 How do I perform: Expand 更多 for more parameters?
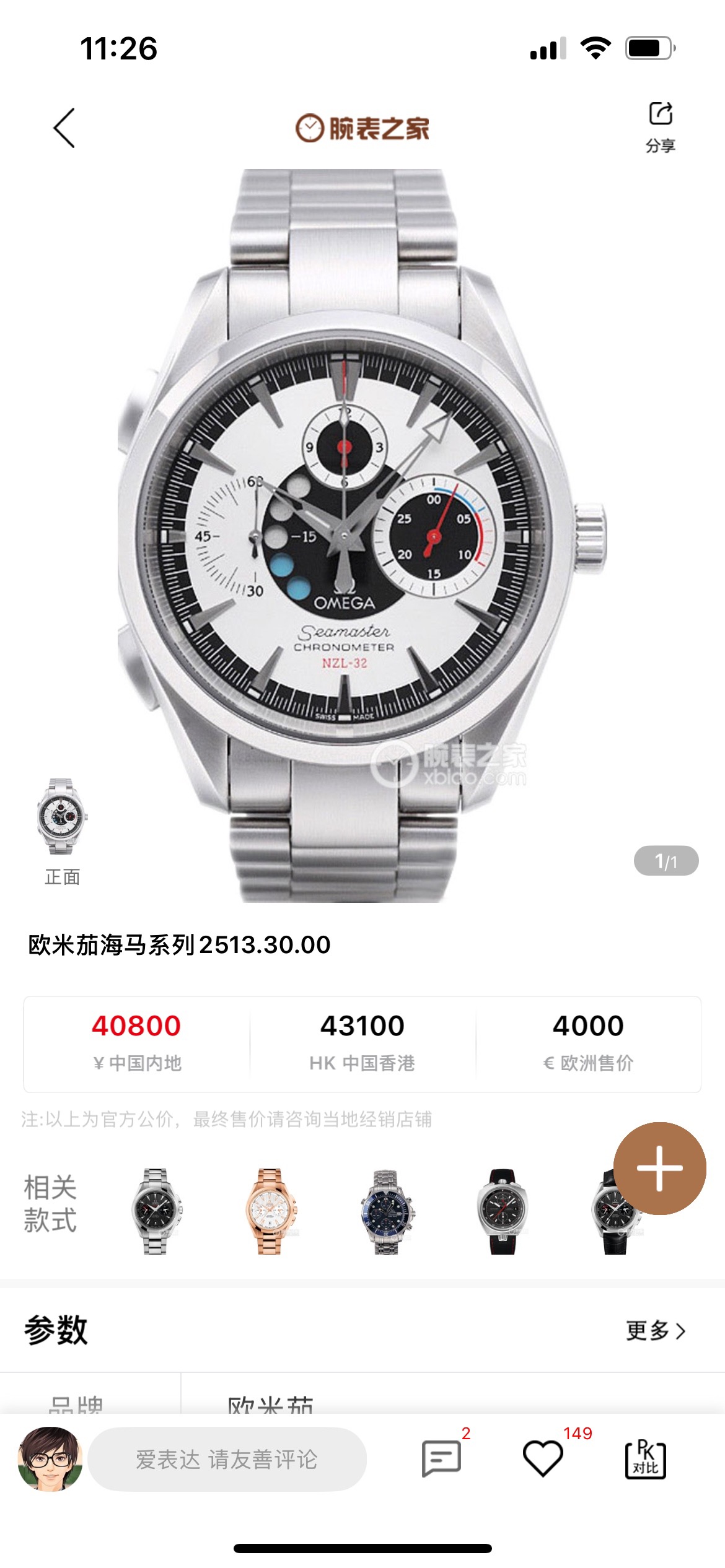pos(655,1330)
